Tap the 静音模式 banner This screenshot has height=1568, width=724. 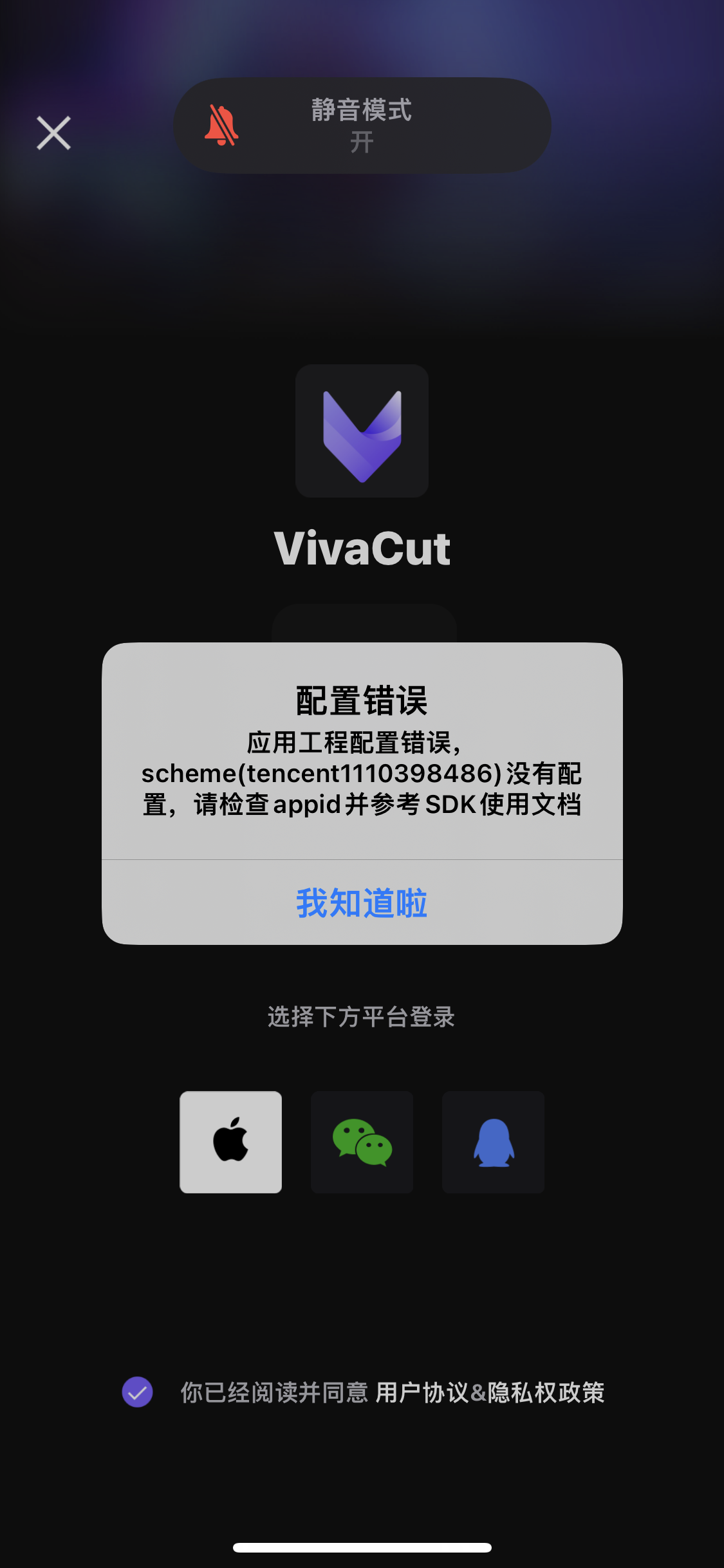[362, 126]
